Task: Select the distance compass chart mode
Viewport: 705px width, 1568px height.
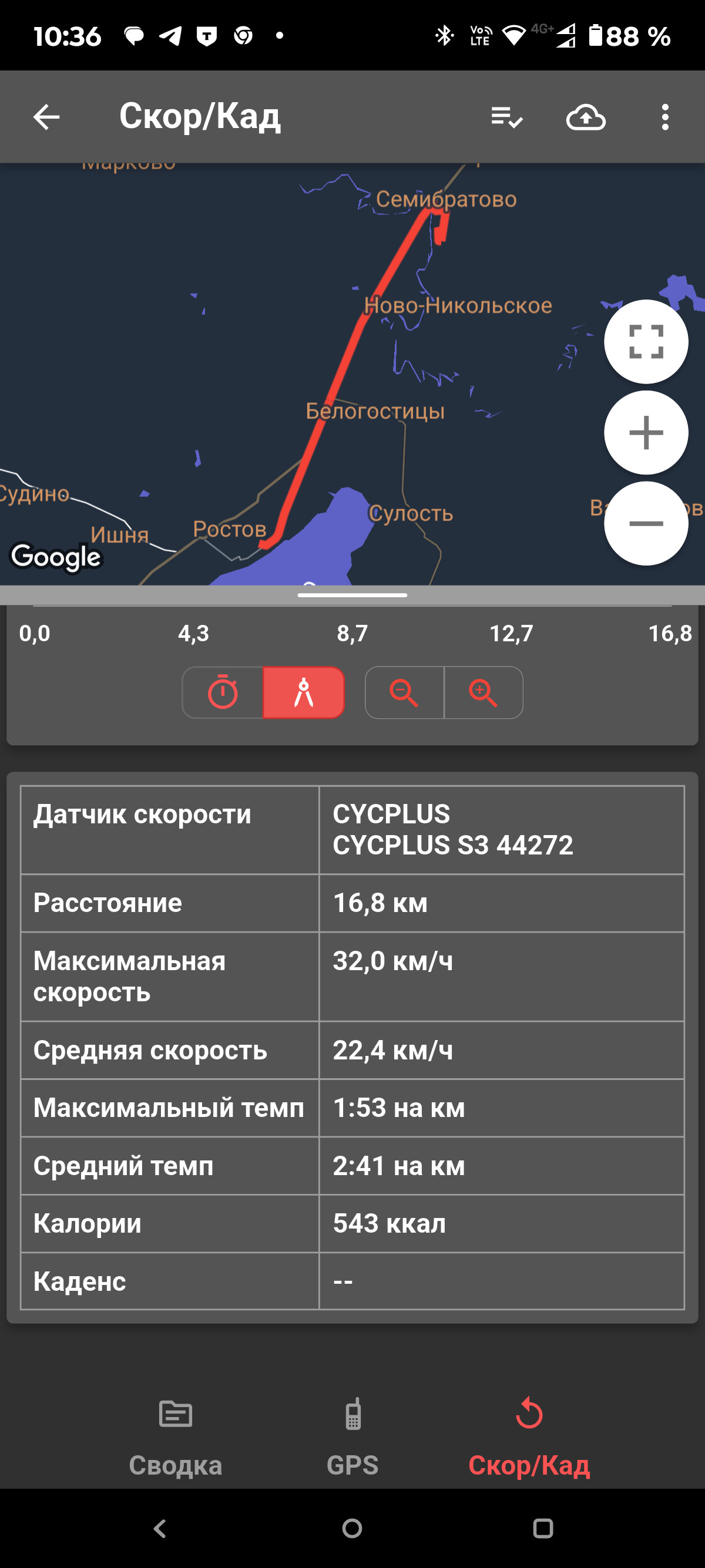Action: click(304, 693)
